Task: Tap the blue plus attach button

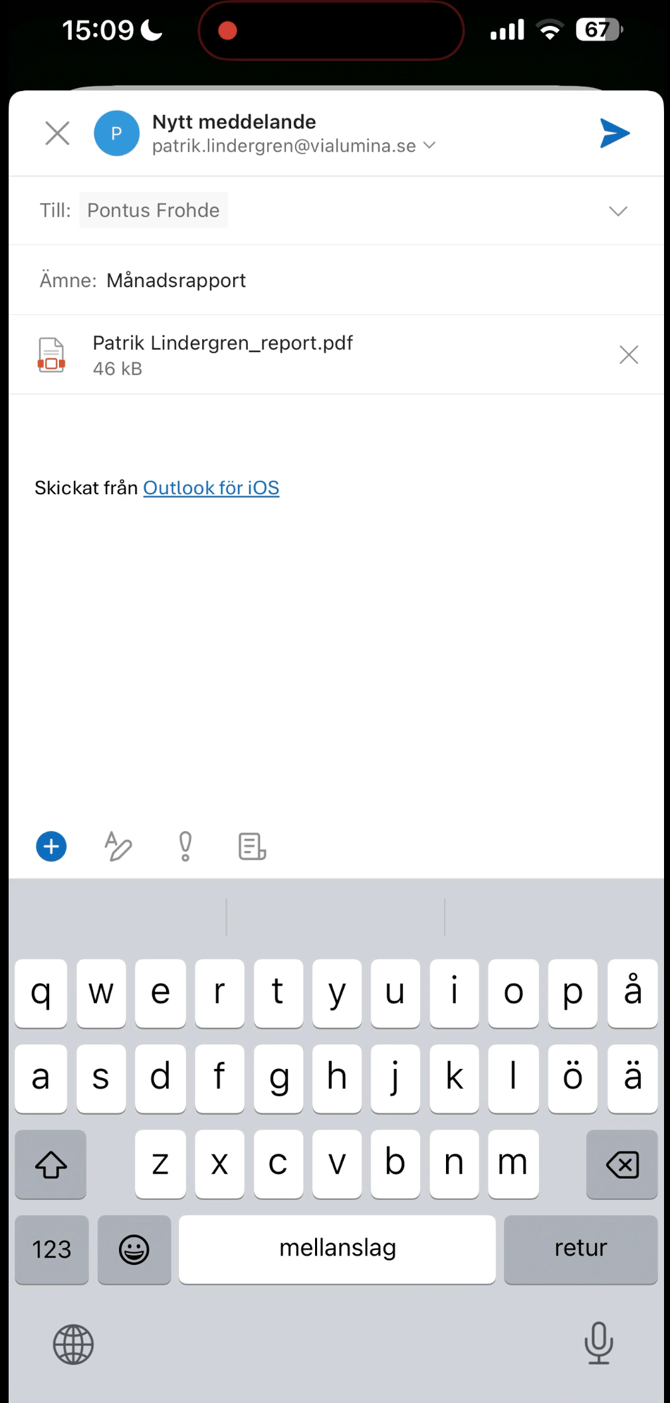Action: click(51, 846)
